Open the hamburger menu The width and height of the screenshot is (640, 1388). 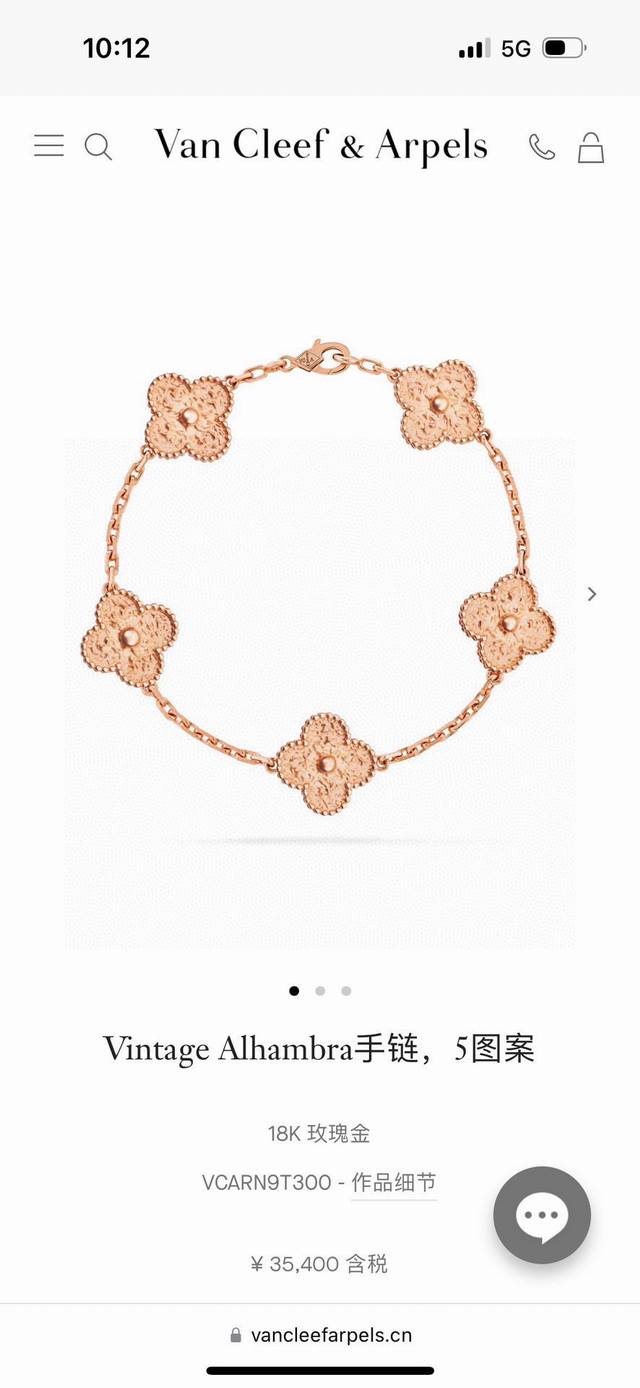[48, 146]
